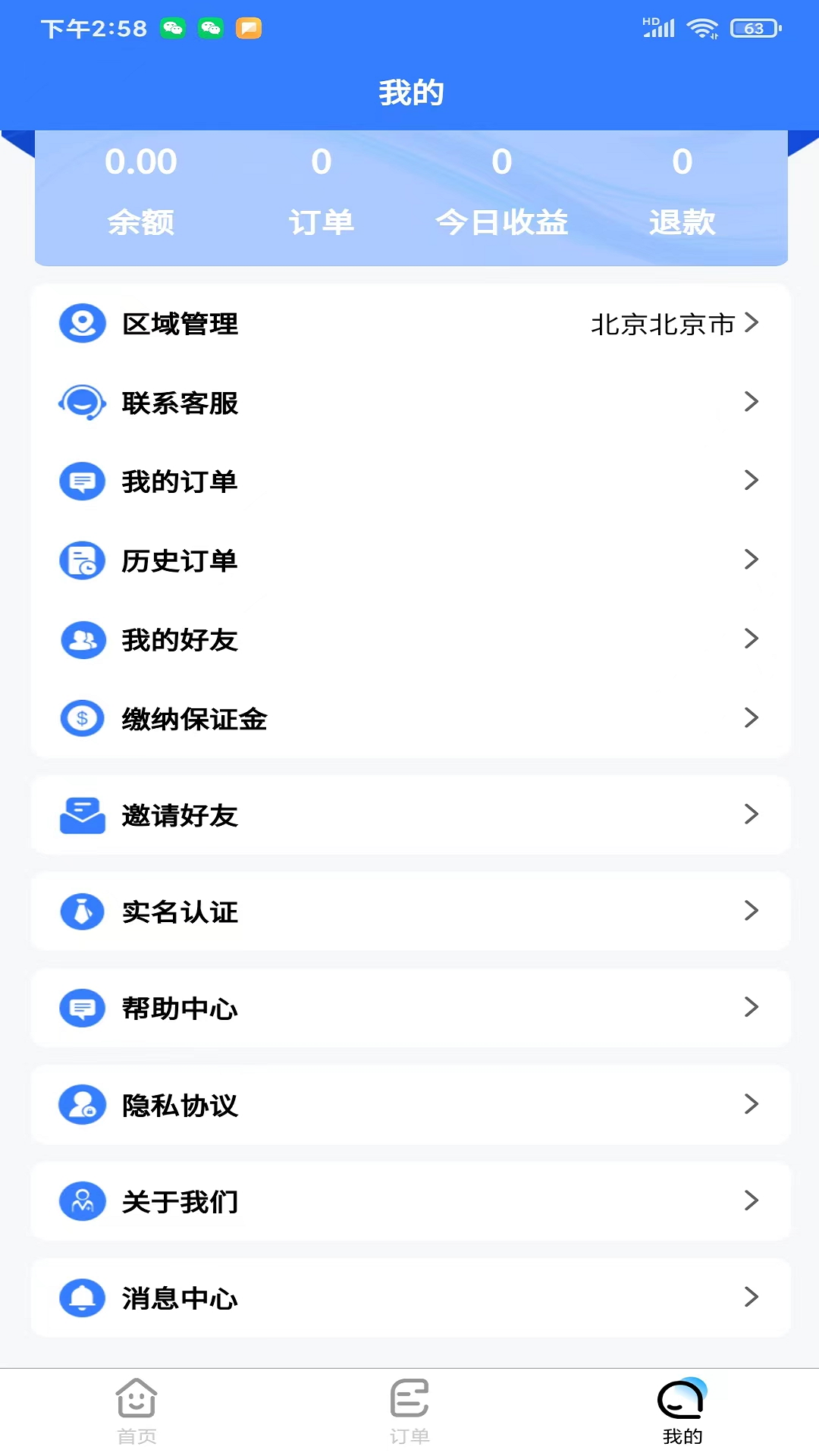Click the 实名认证 tie badge icon
This screenshot has width=819, height=1456.
point(81,912)
